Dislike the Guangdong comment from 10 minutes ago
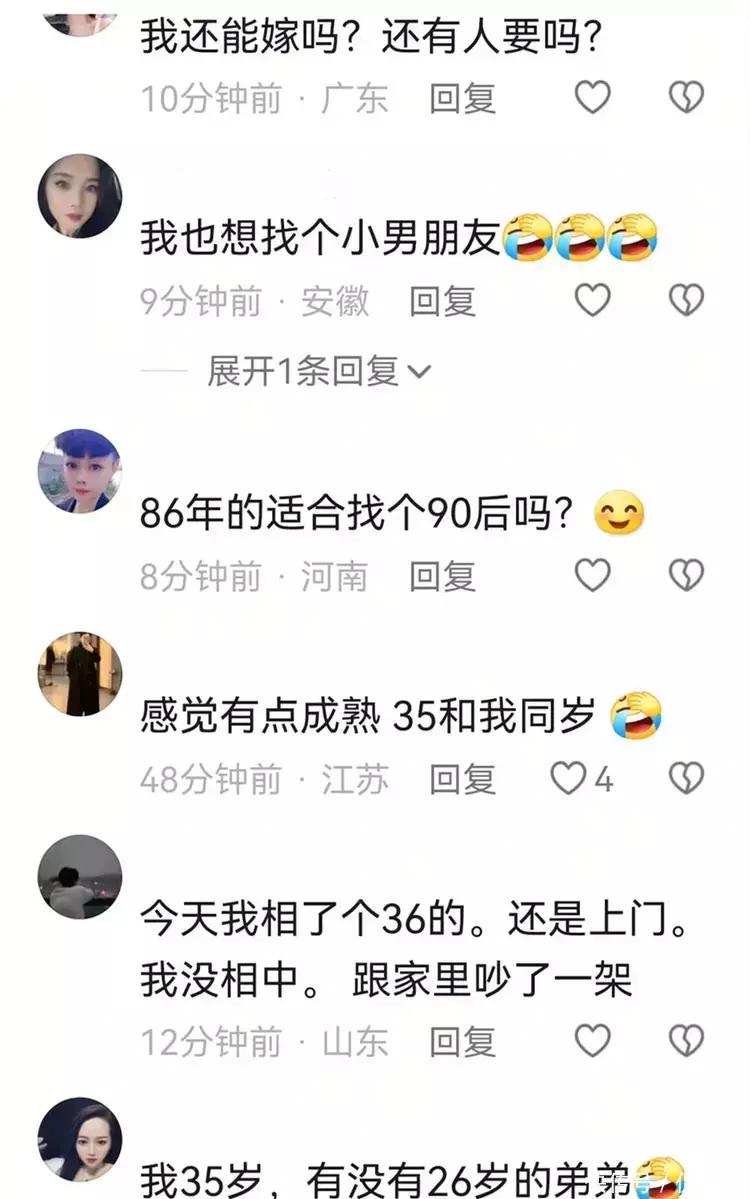The image size is (750, 1199). click(686, 98)
